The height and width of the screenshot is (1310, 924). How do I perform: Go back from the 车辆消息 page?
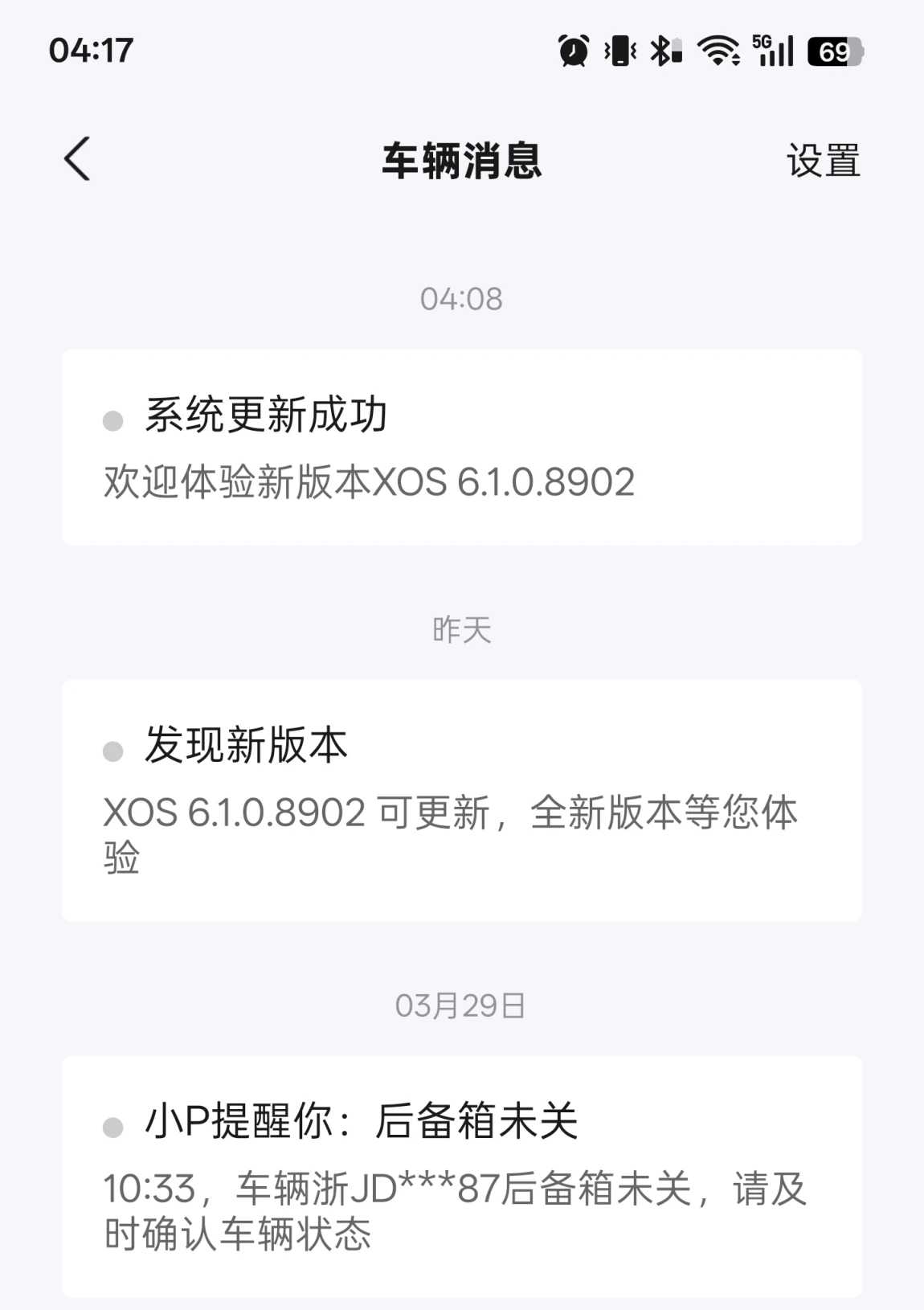77,159
